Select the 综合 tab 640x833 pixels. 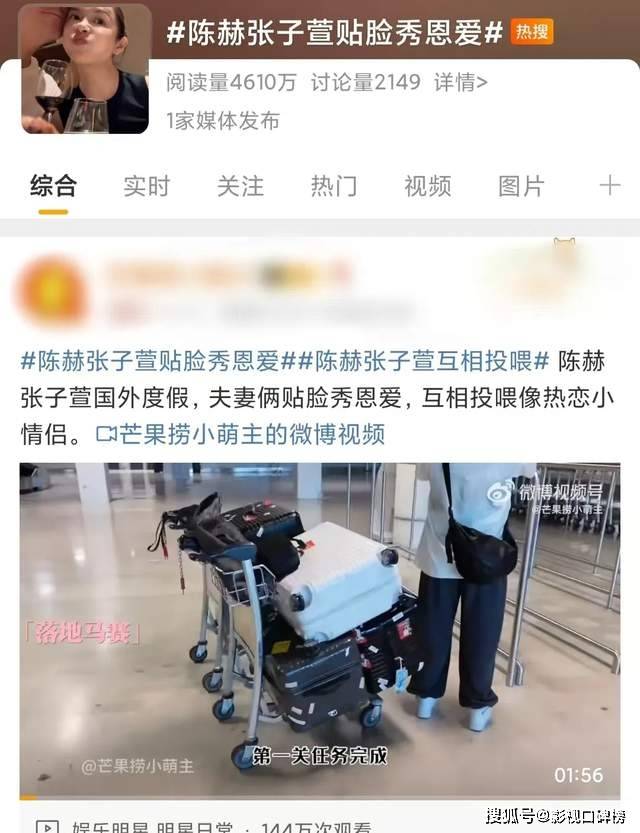point(53,186)
